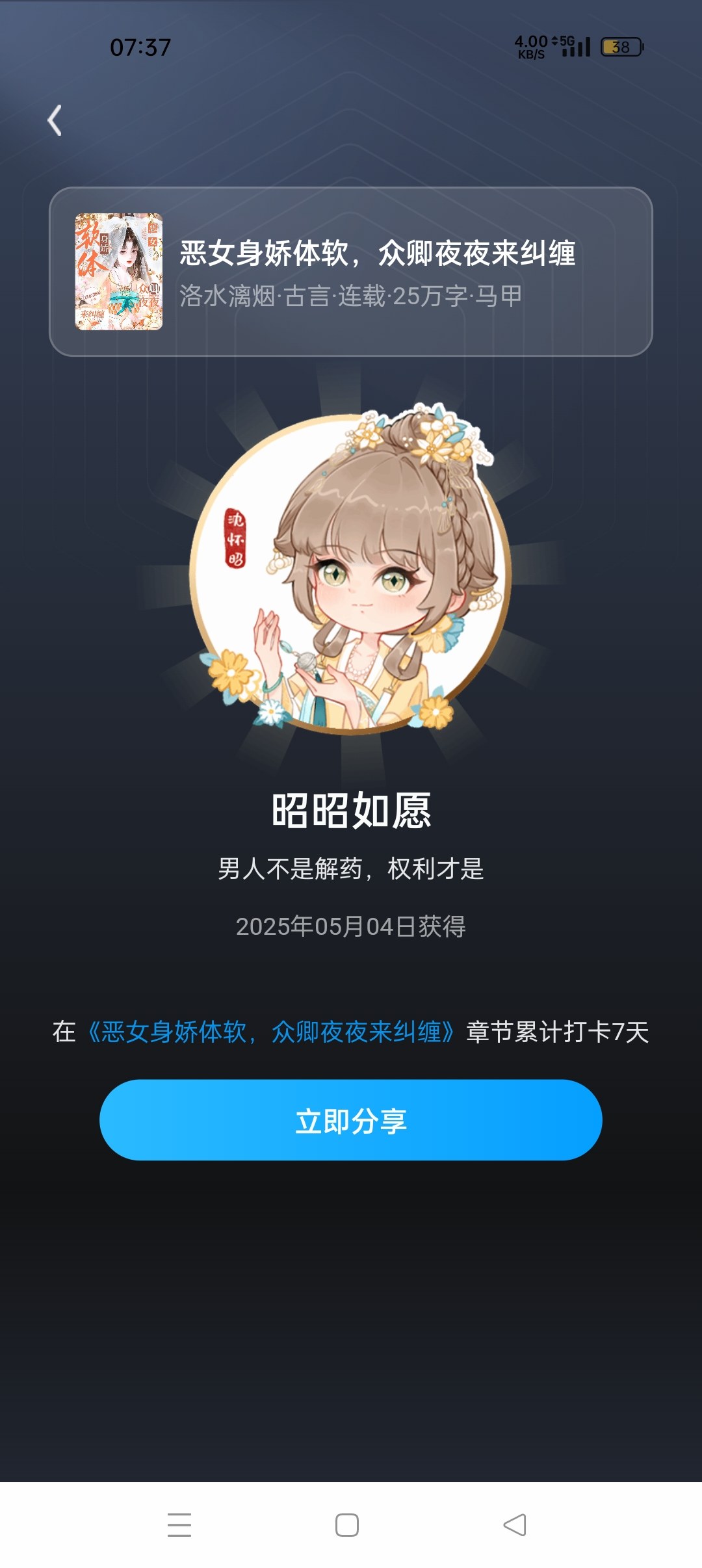The height and width of the screenshot is (1568, 702).
Task: Go to the home screen via system button
Action: 347,1524
